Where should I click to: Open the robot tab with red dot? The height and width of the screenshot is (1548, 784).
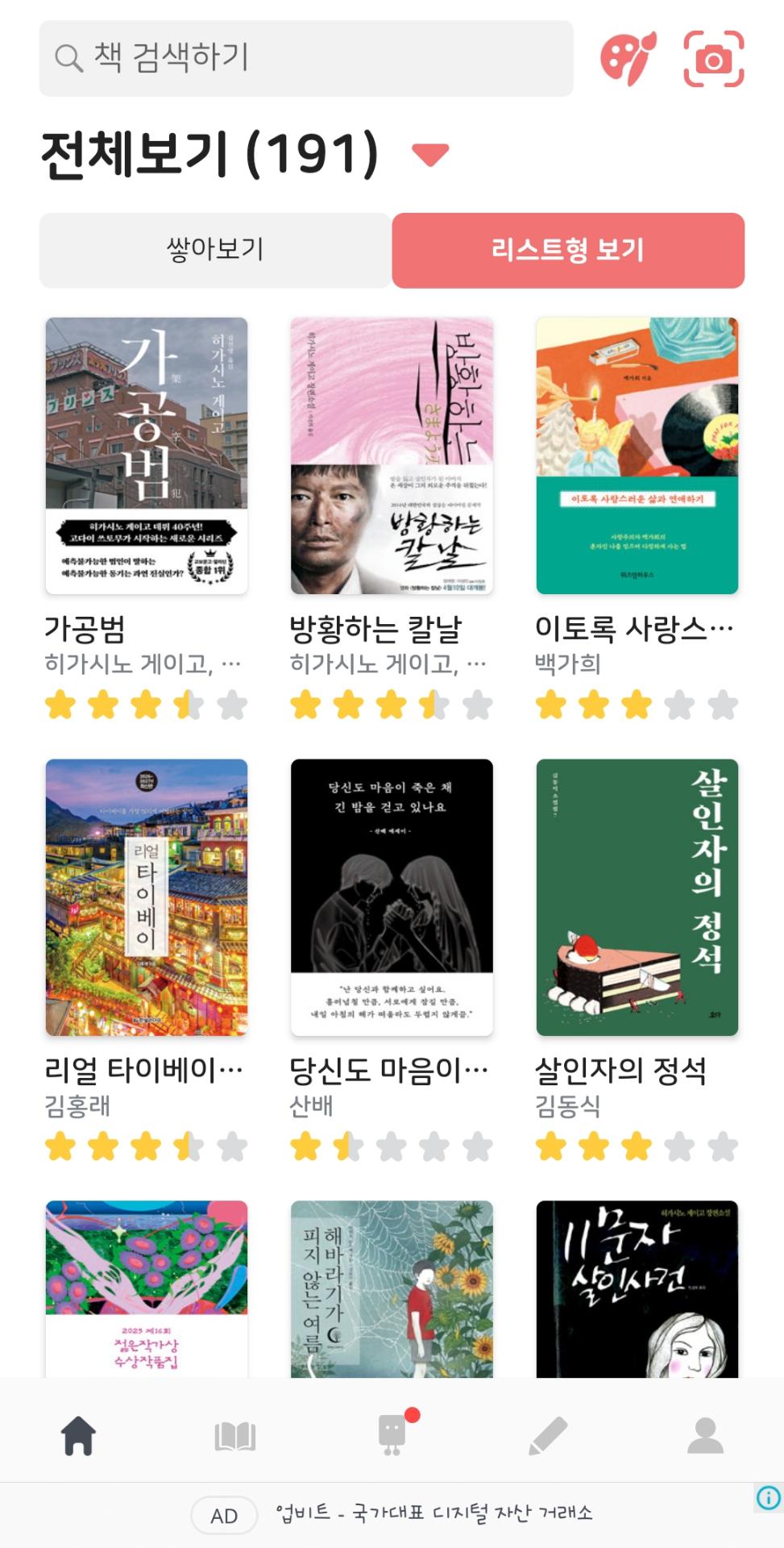click(392, 1435)
